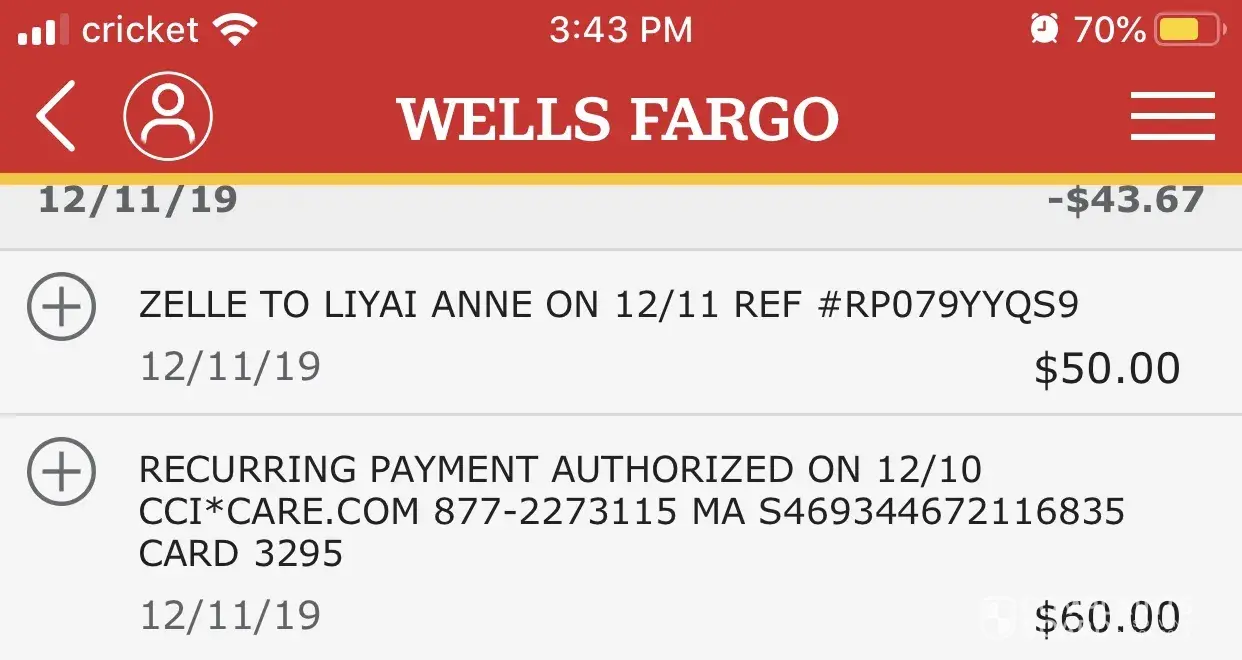Screen dimensions: 1242x660
Task: Open the hamburger menu
Action: click(1172, 116)
